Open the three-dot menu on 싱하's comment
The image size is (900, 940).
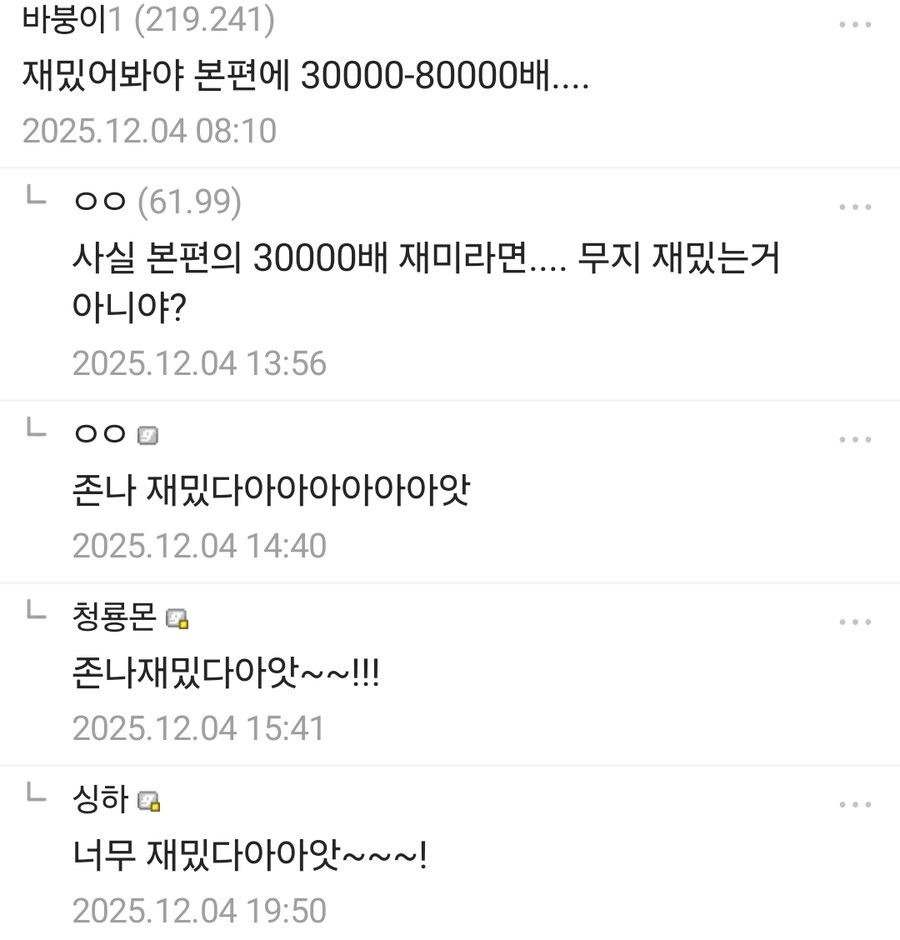[x=857, y=804]
